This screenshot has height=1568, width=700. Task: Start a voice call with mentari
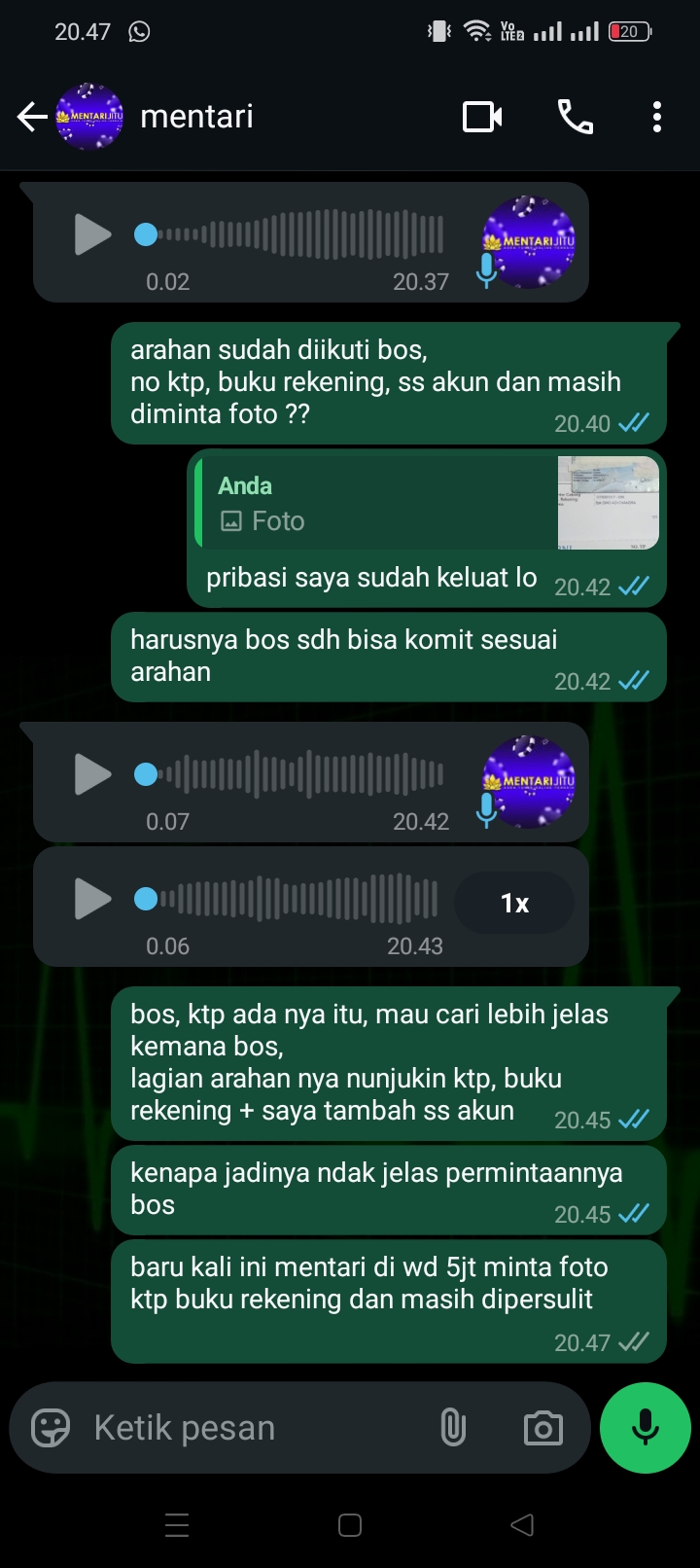(575, 118)
